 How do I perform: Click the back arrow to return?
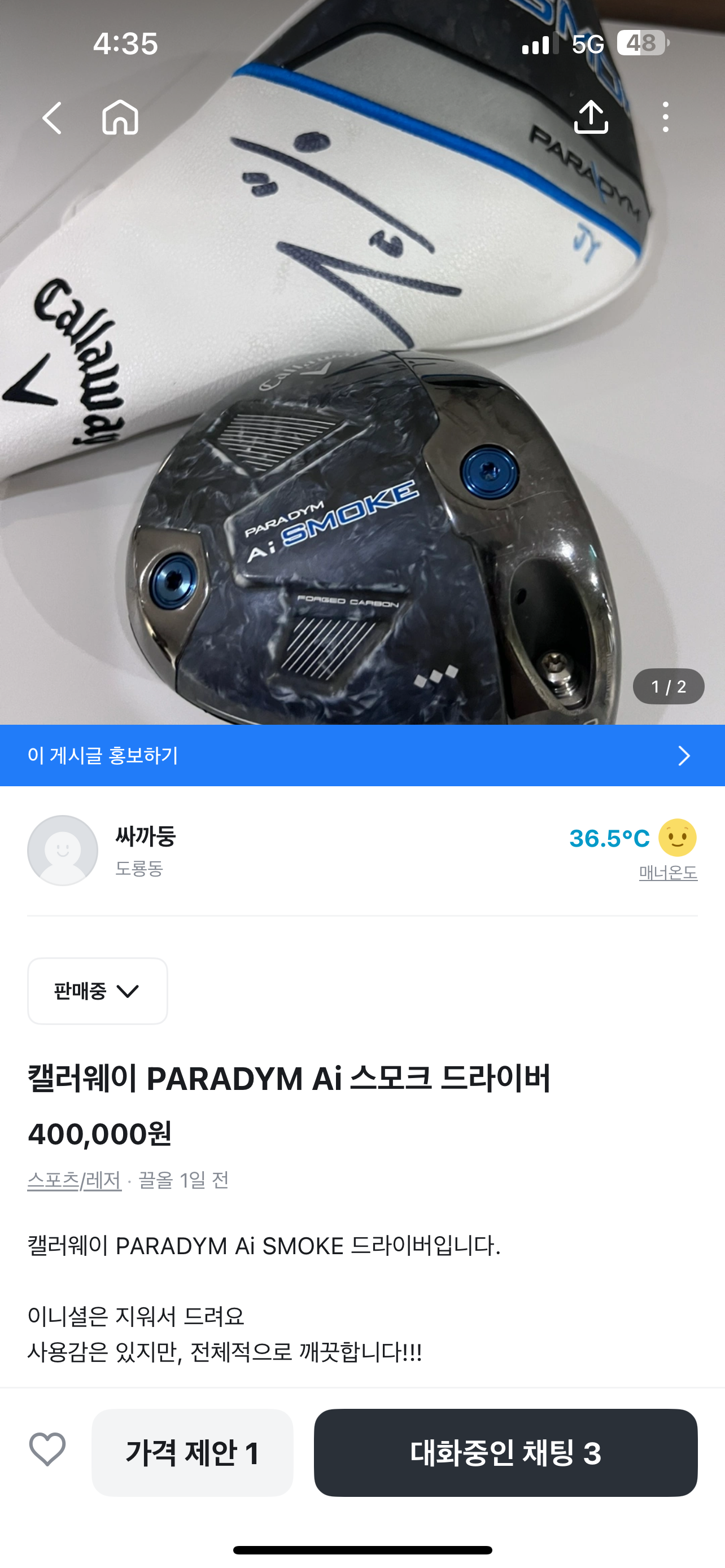[x=51, y=118]
